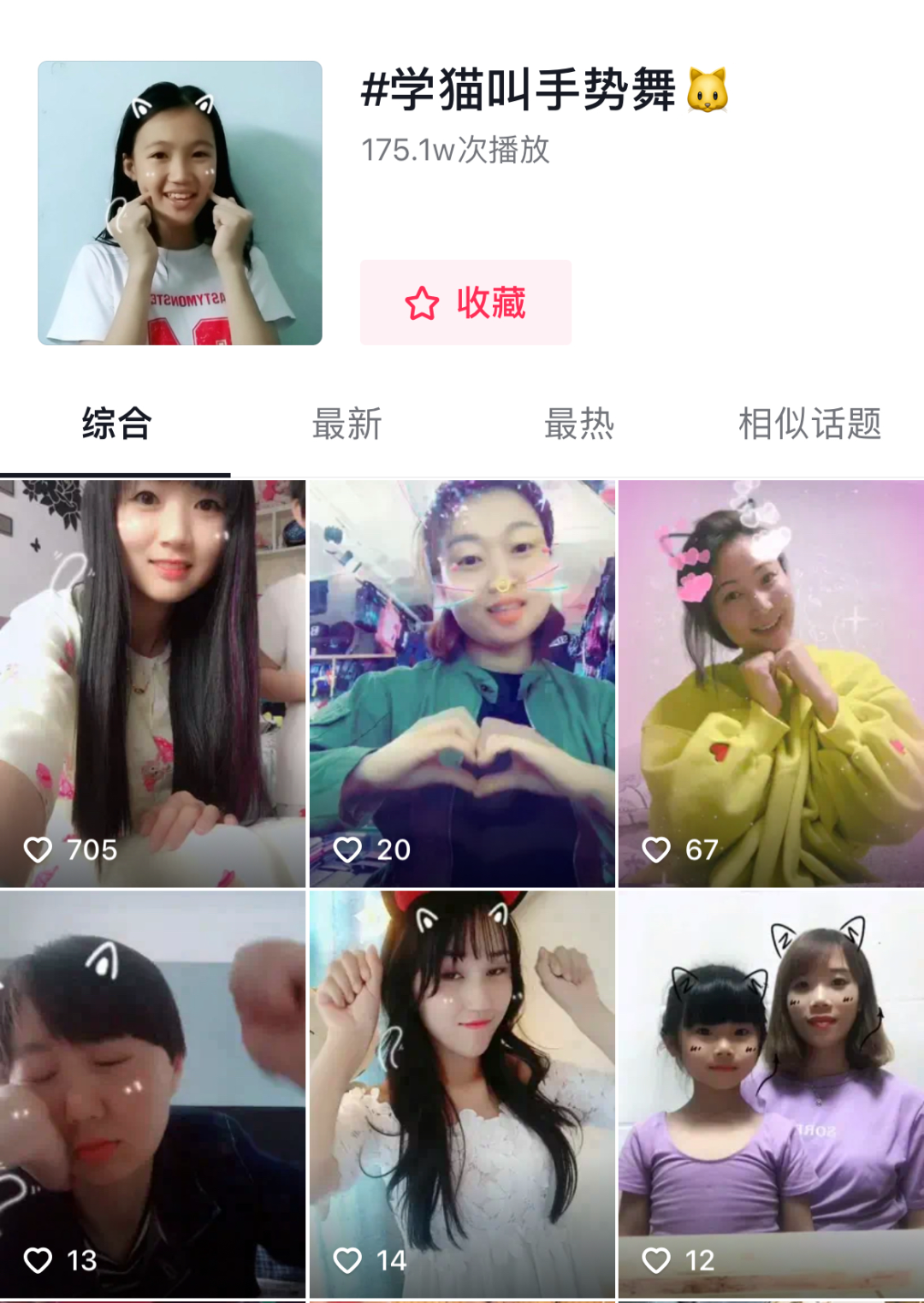Image resolution: width=924 pixels, height=1303 pixels.
Task: View the video with 14 likes
Action: (462, 1093)
